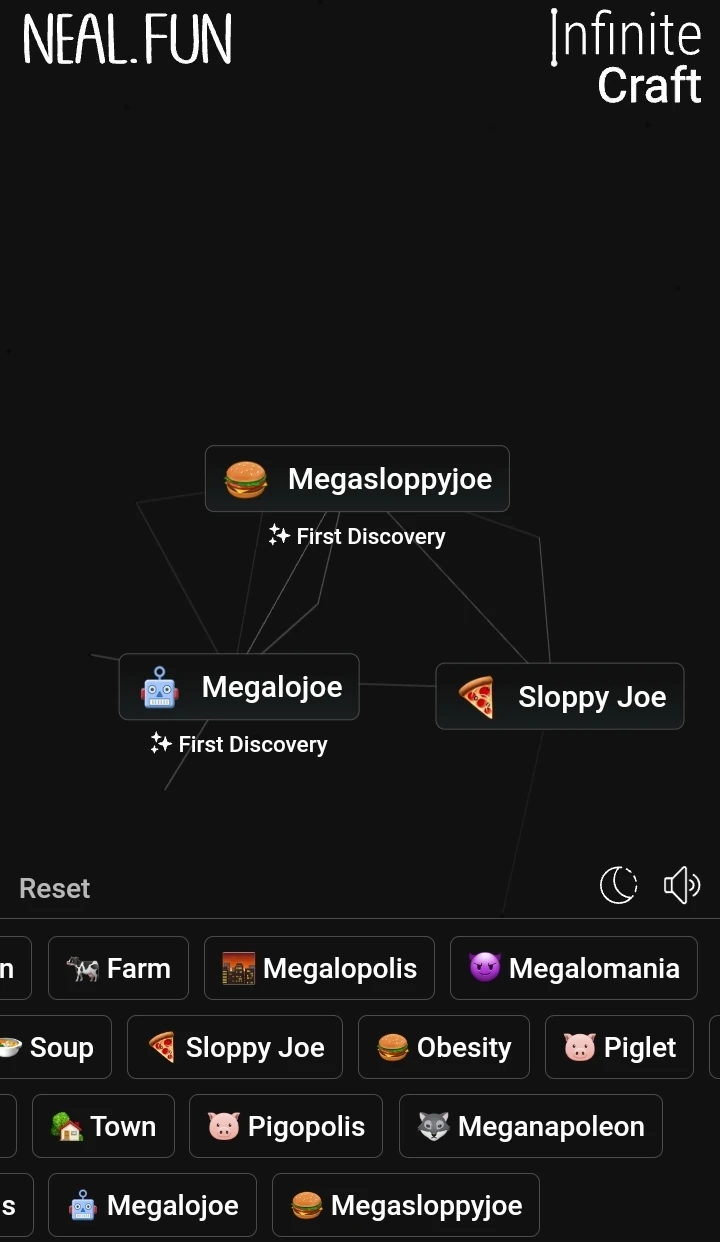Toggle dark mode with the moon icon
This screenshot has height=1242, width=720.
tap(618, 885)
